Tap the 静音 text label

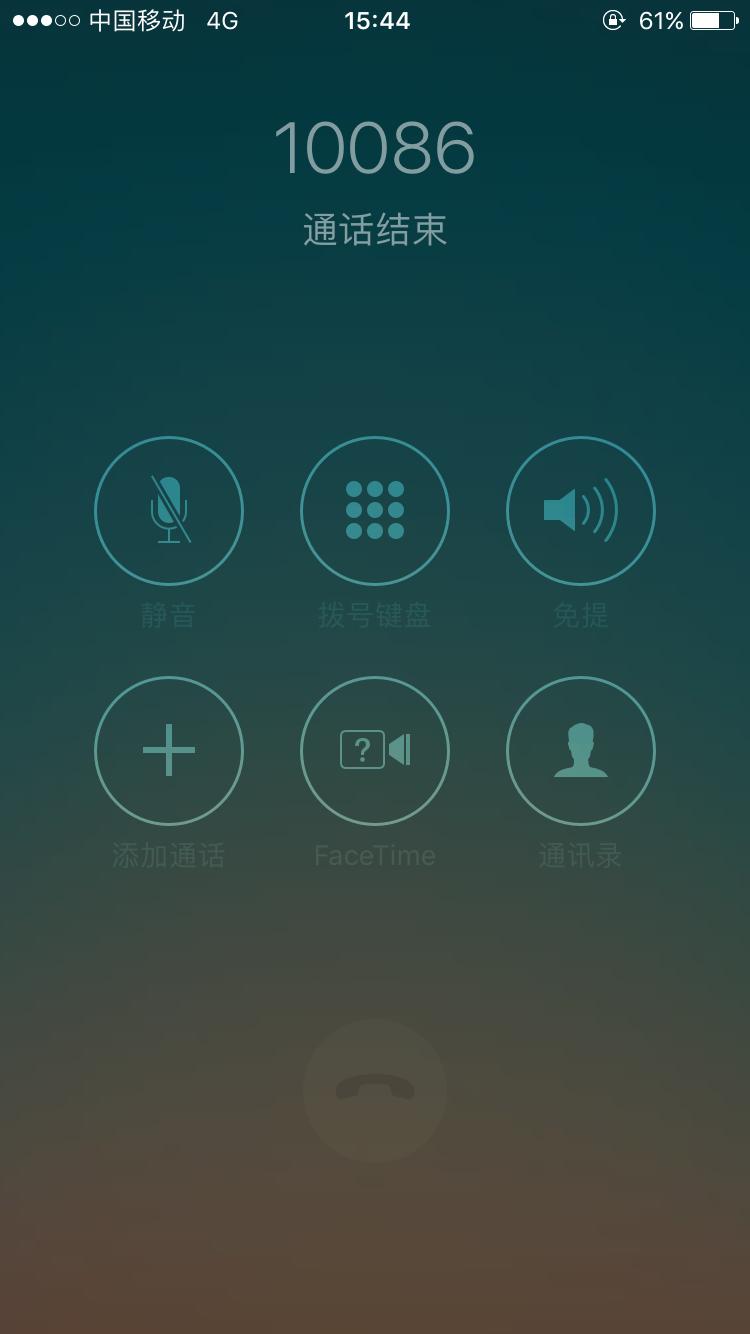click(169, 617)
